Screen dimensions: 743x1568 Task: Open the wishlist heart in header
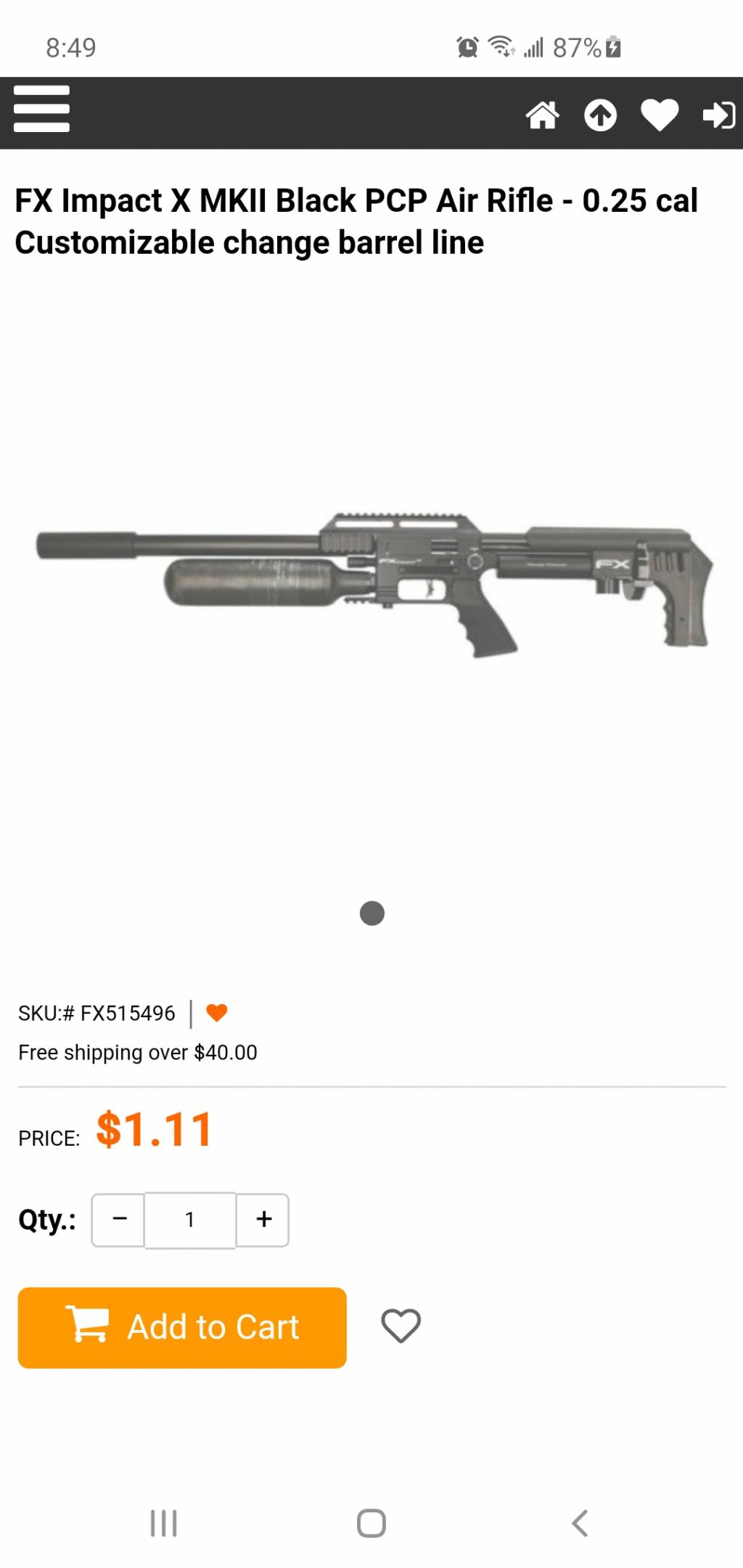660,115
